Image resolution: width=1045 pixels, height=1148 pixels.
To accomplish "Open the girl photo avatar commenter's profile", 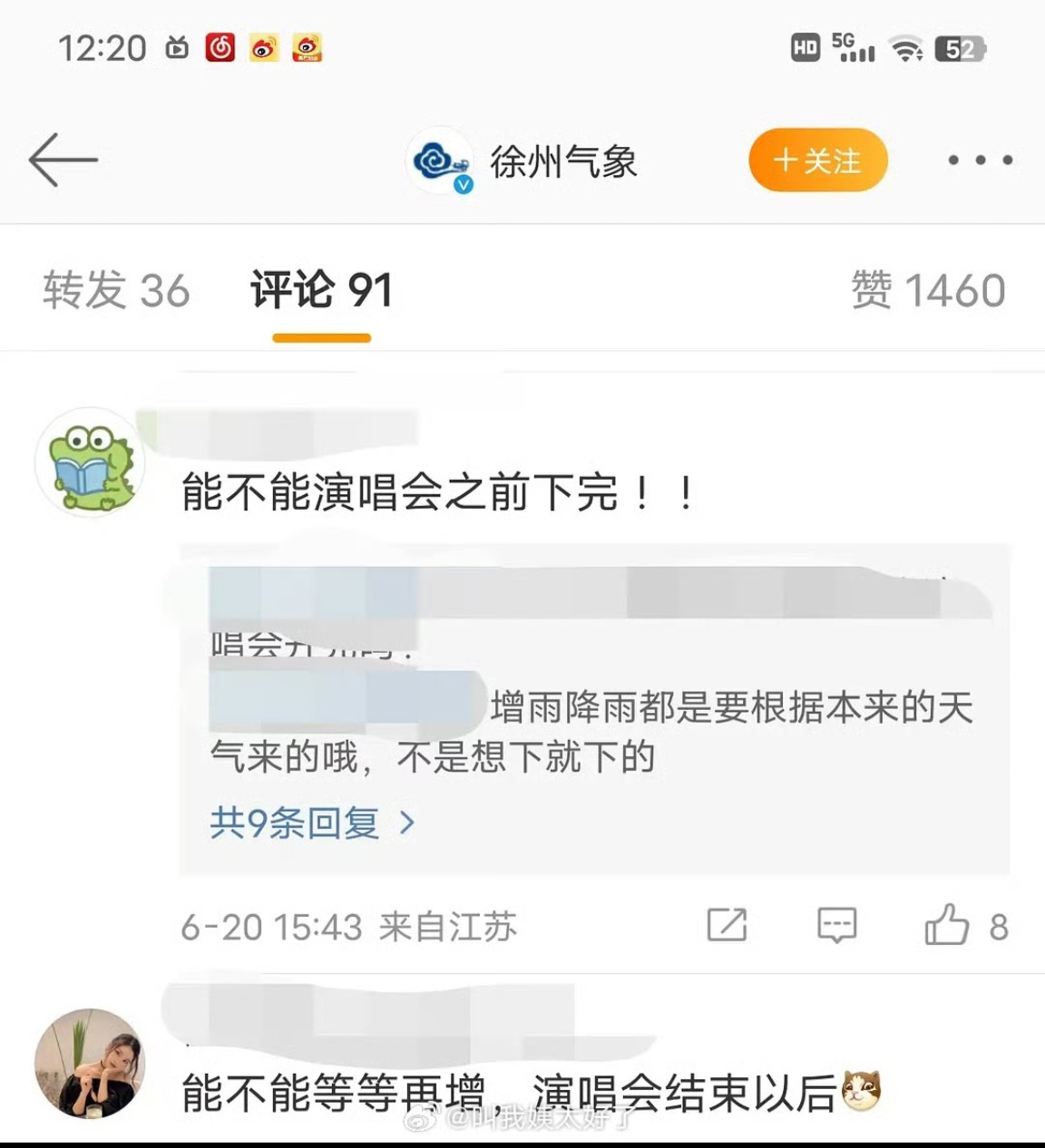I will click(x=90, y=1063).
